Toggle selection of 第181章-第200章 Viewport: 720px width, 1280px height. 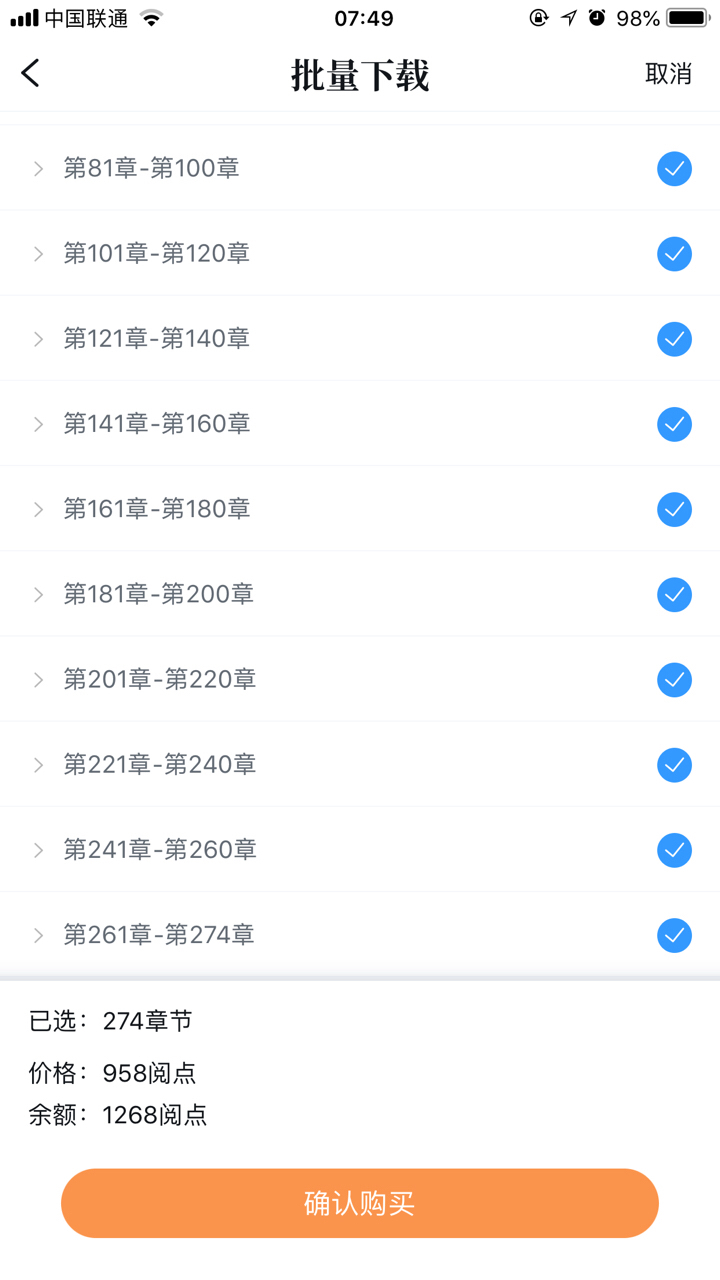(x=674, y=594)
